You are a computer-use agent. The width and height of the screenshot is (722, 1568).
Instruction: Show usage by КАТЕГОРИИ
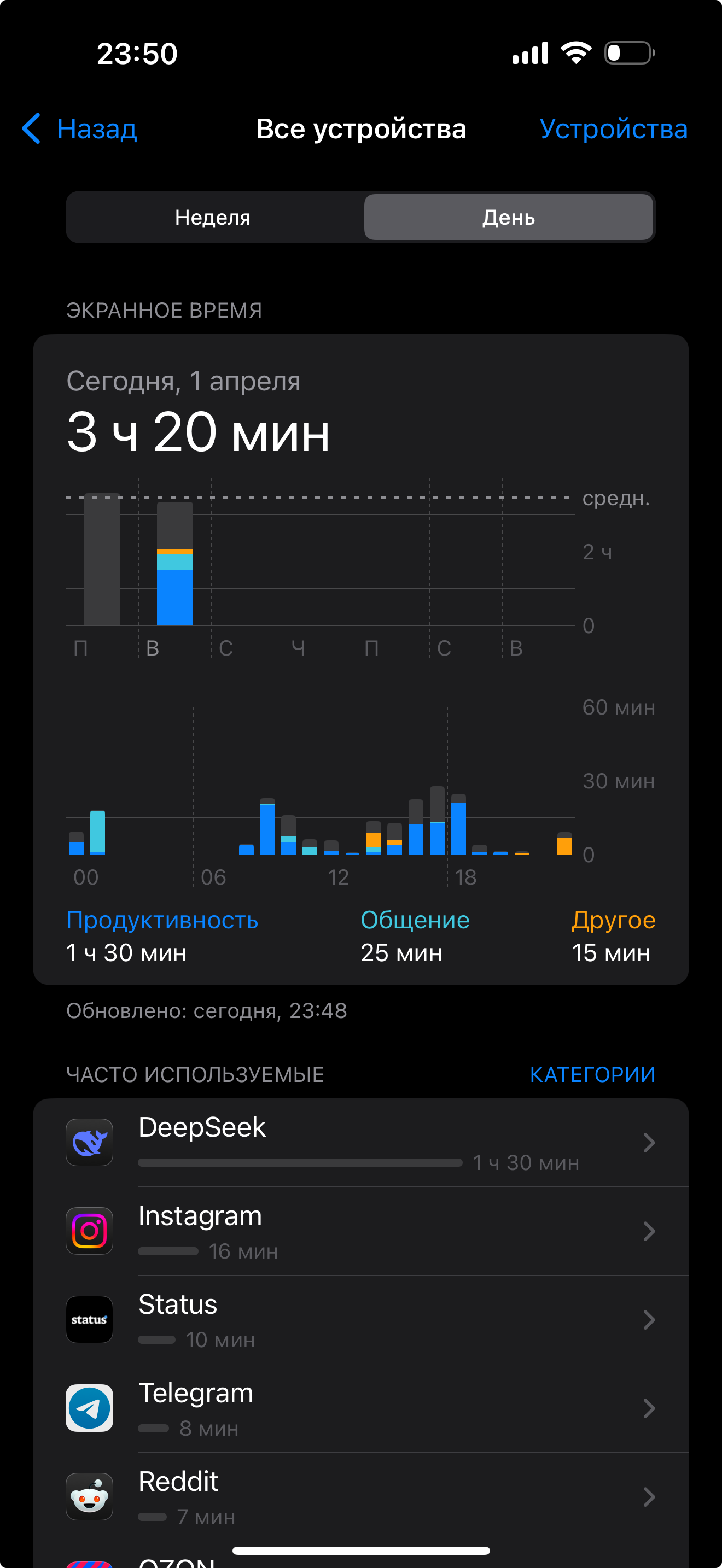pyautogui.click(x=592, y=1074)
